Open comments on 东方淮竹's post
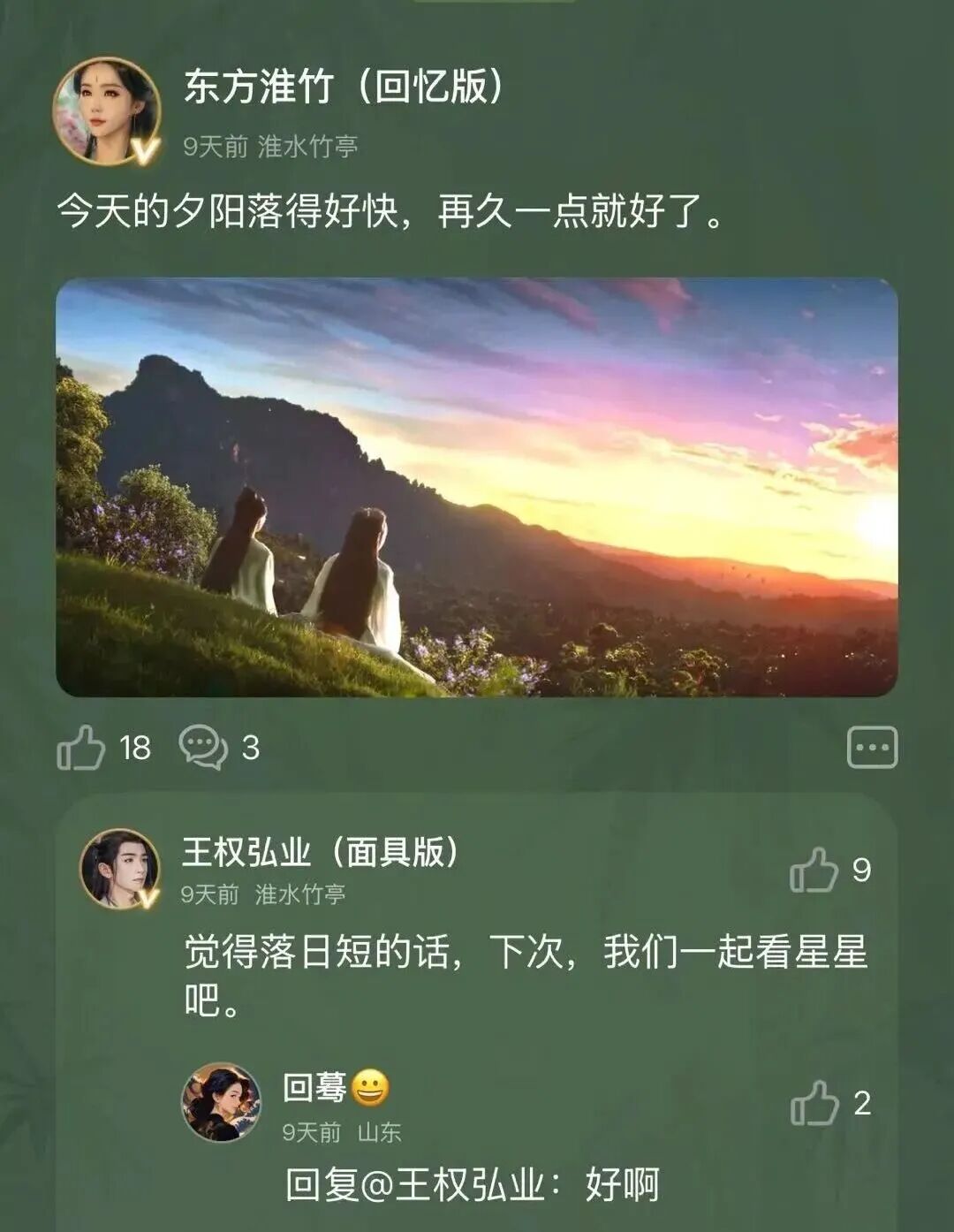This screenshot has height=1232, width=954. (203, 748)
